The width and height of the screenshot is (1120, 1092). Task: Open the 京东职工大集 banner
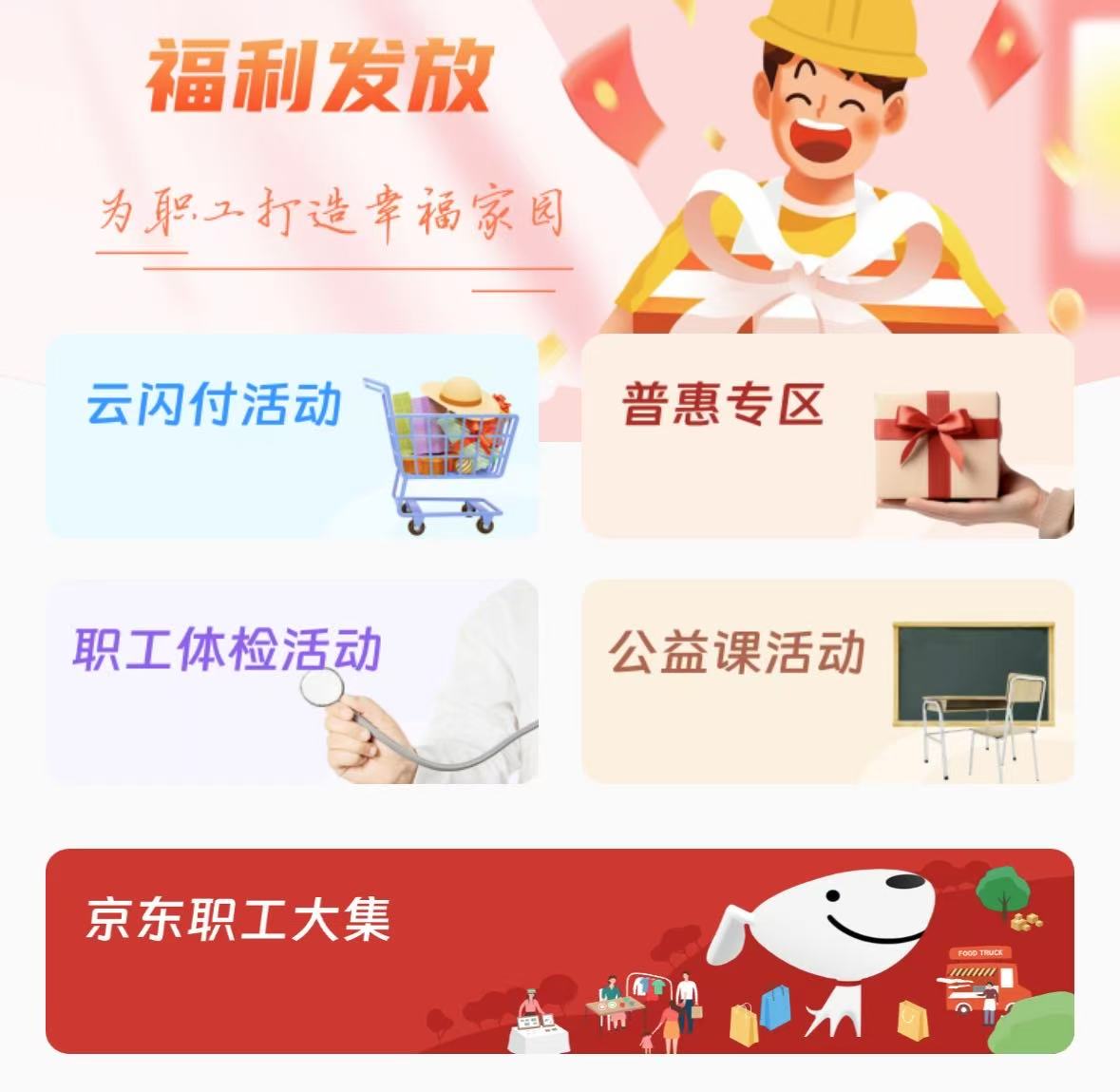coord(560,950)
